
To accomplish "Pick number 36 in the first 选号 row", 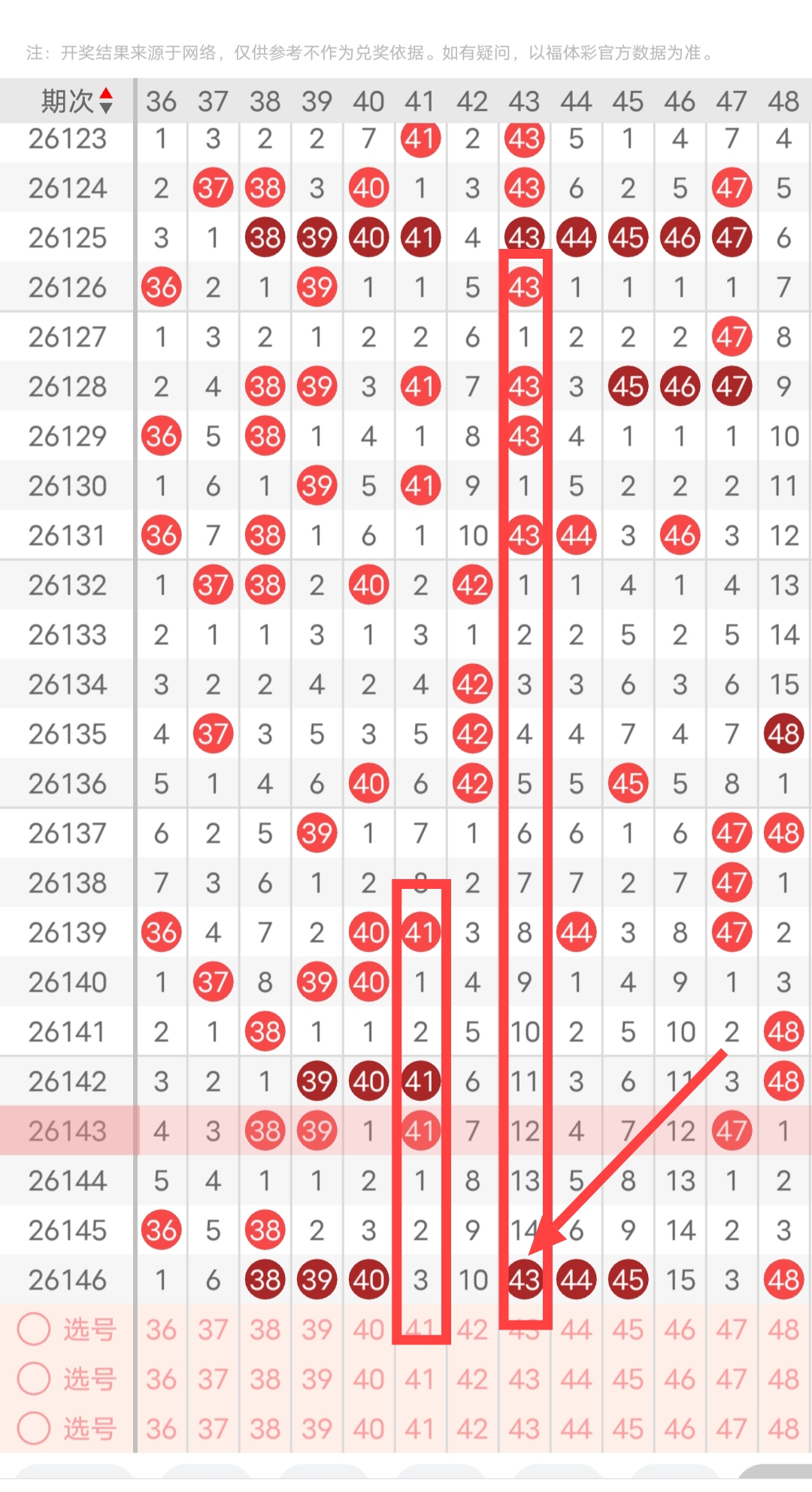I will tap(161, 1330).
